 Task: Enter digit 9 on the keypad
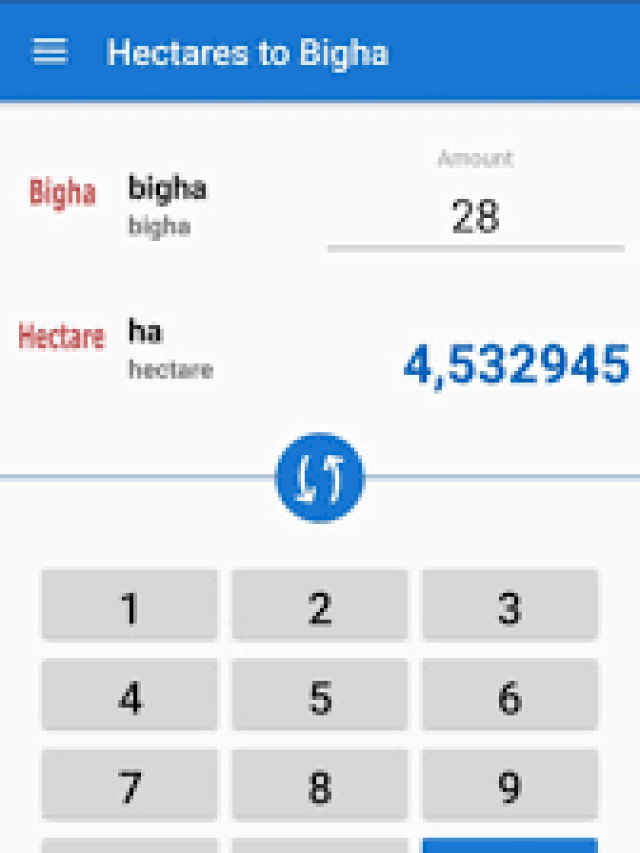[x=510, y=787]
